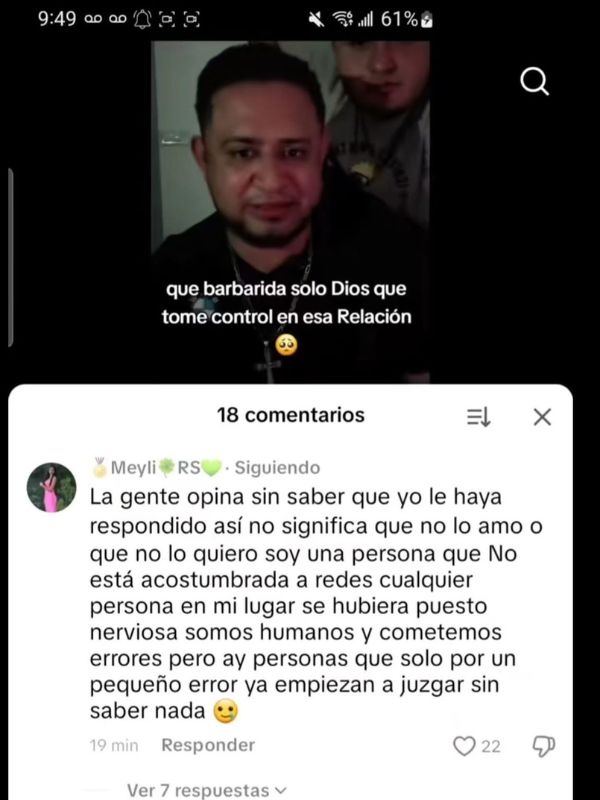Image resolution: width=600 pixels, height=800 pixels.
Task: Dislike Meyli's comment
Action: point(544,746)
